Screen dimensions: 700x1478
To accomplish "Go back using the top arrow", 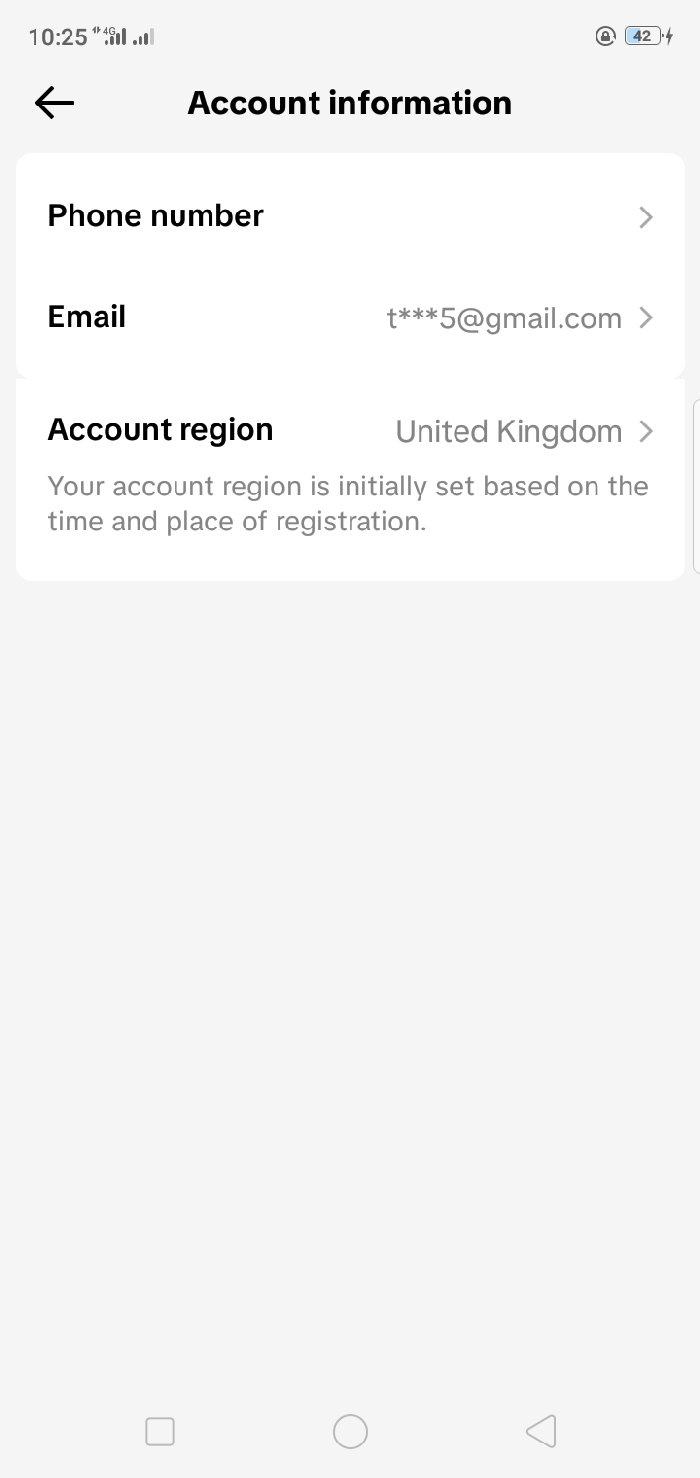I will pyautogui.click(x=54, y=102).
